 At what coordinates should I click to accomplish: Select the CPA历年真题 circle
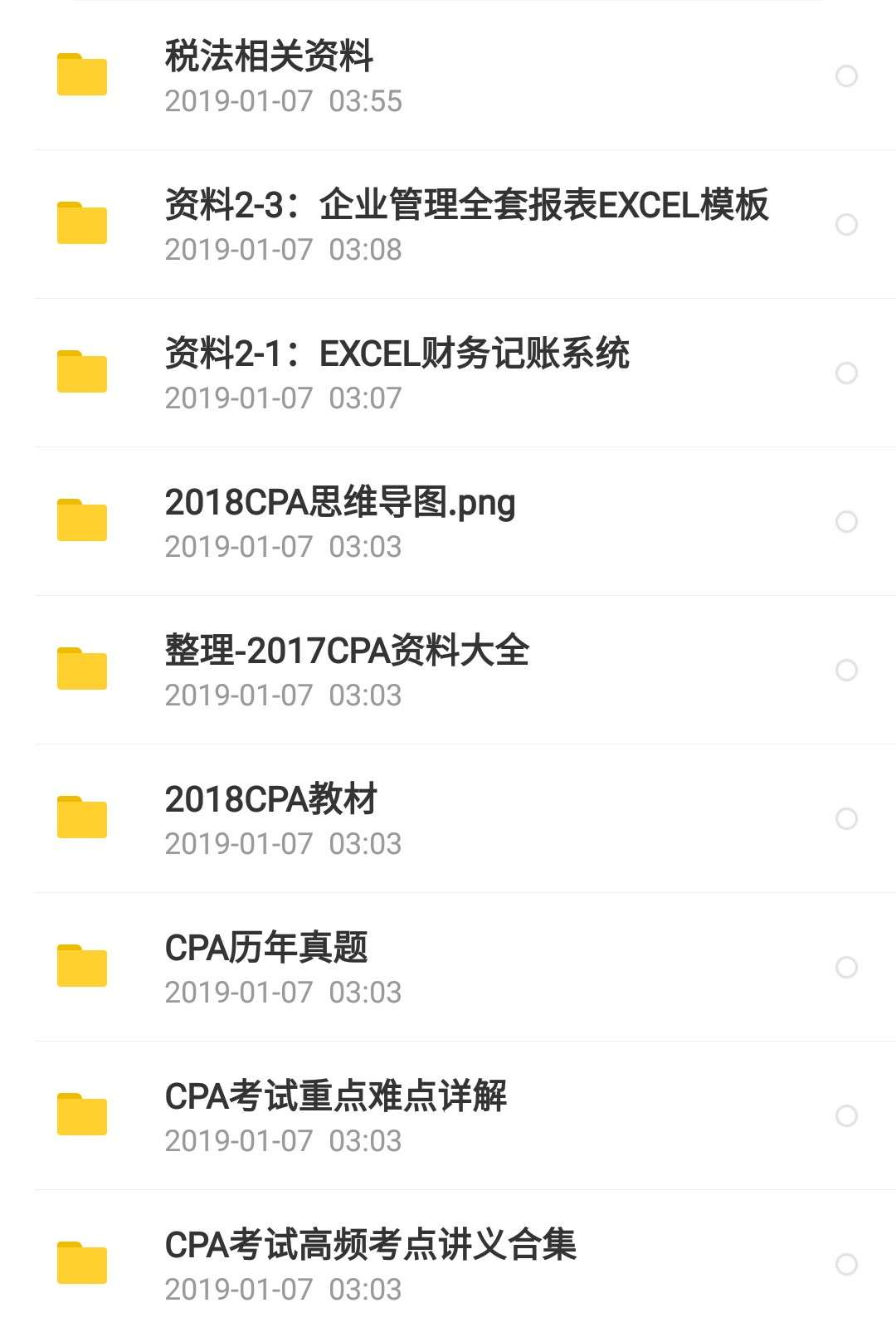(x=846, y=968)
